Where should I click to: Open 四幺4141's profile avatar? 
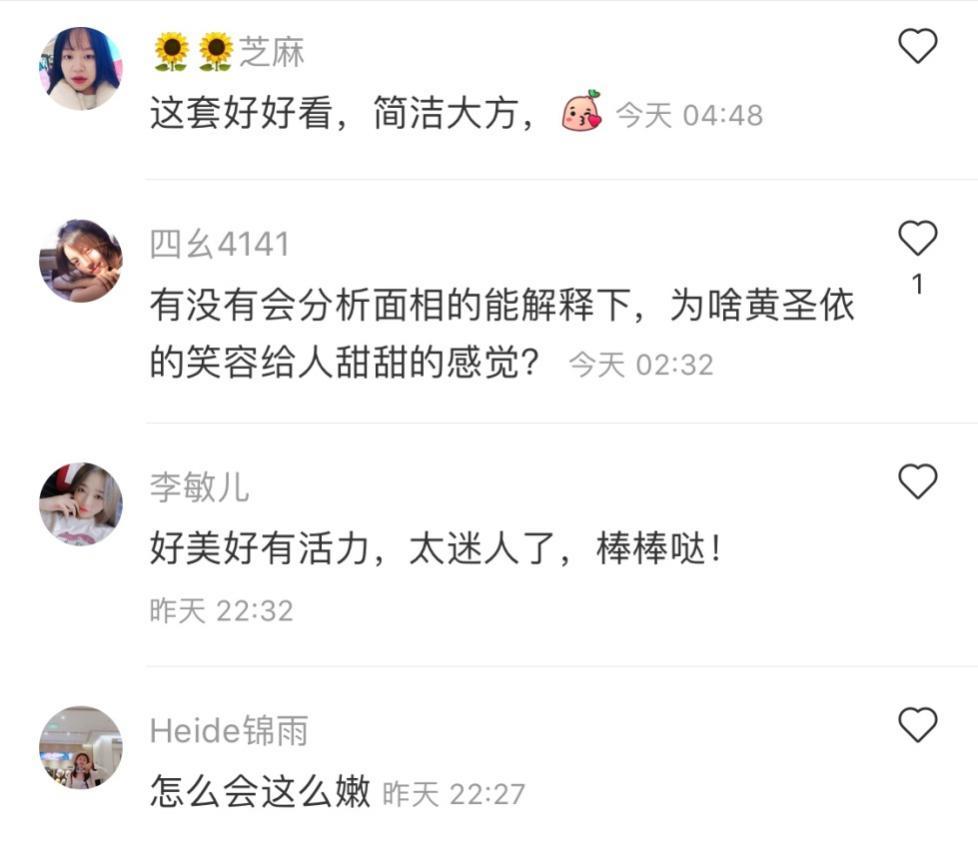tap(81, 261)
